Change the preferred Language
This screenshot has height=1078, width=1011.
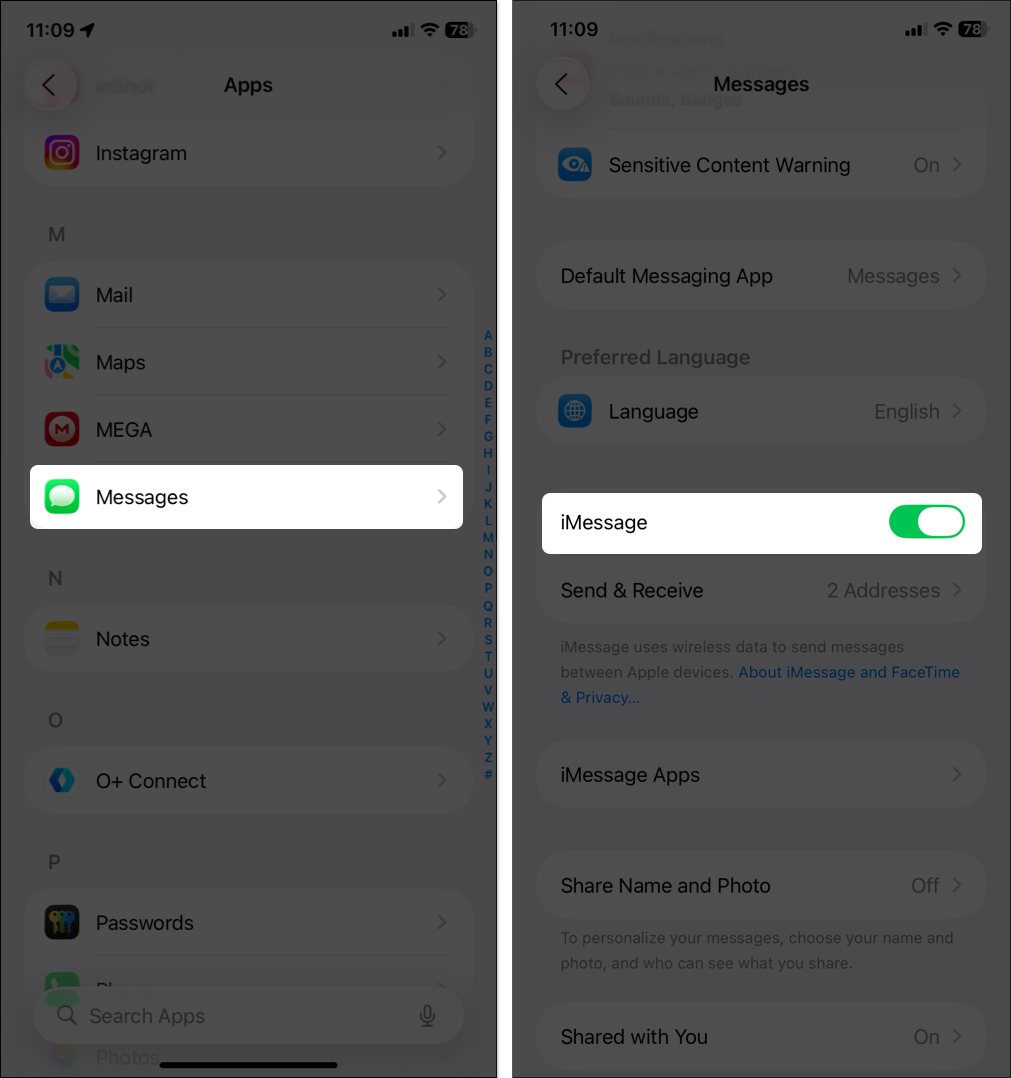761,412
